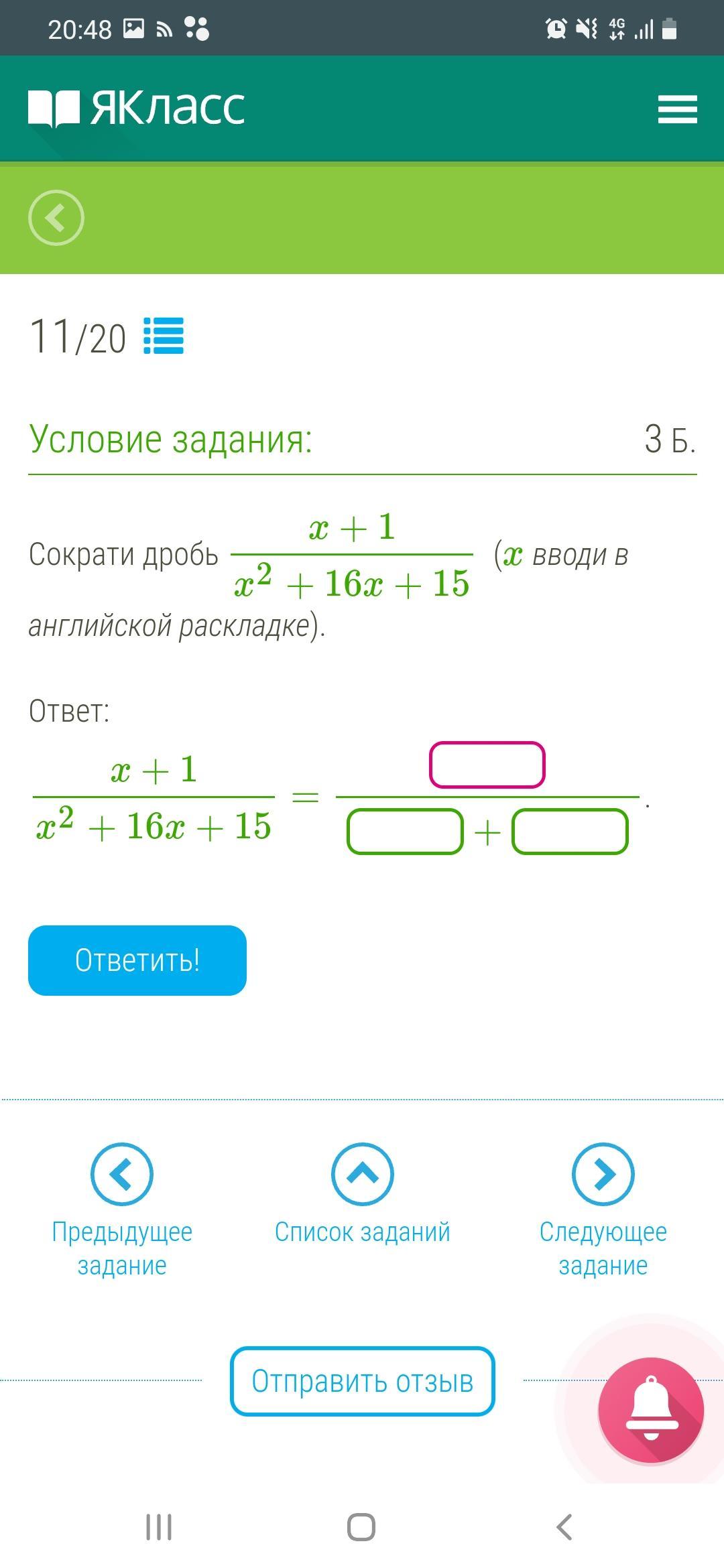Viewport: 724px width, 1568px height.
Task: Tap the system back button
Action: pos(564,1527)
